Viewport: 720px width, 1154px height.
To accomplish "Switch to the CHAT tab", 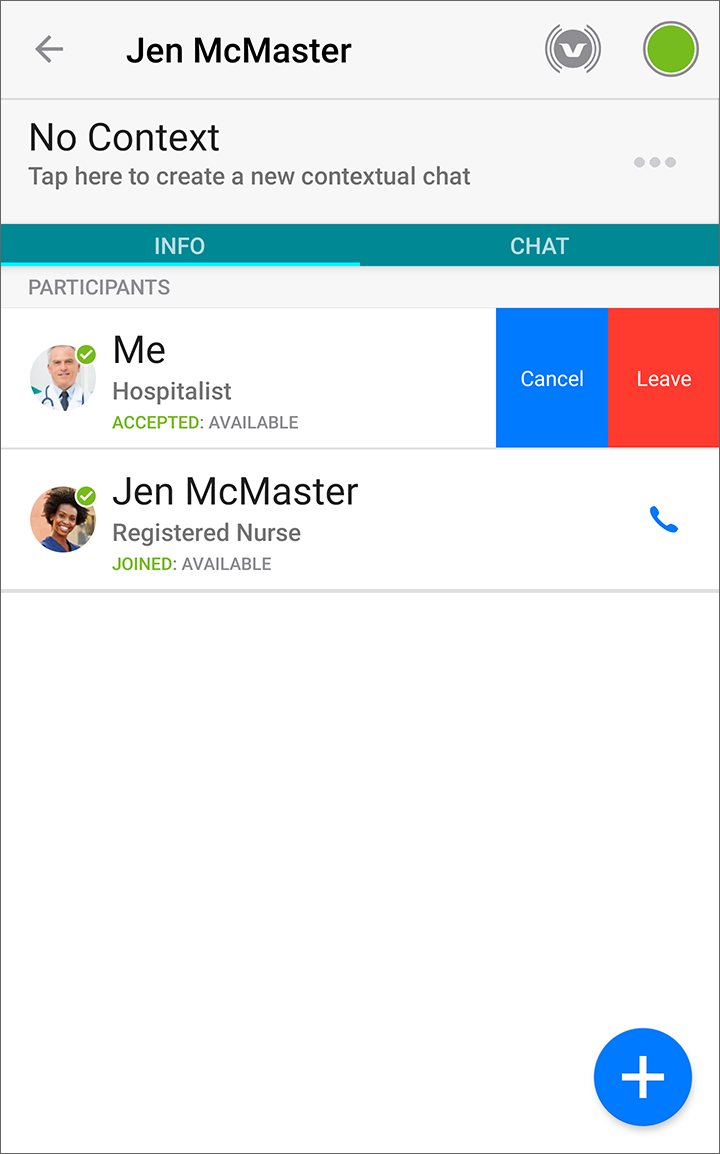I will (539, 246).
